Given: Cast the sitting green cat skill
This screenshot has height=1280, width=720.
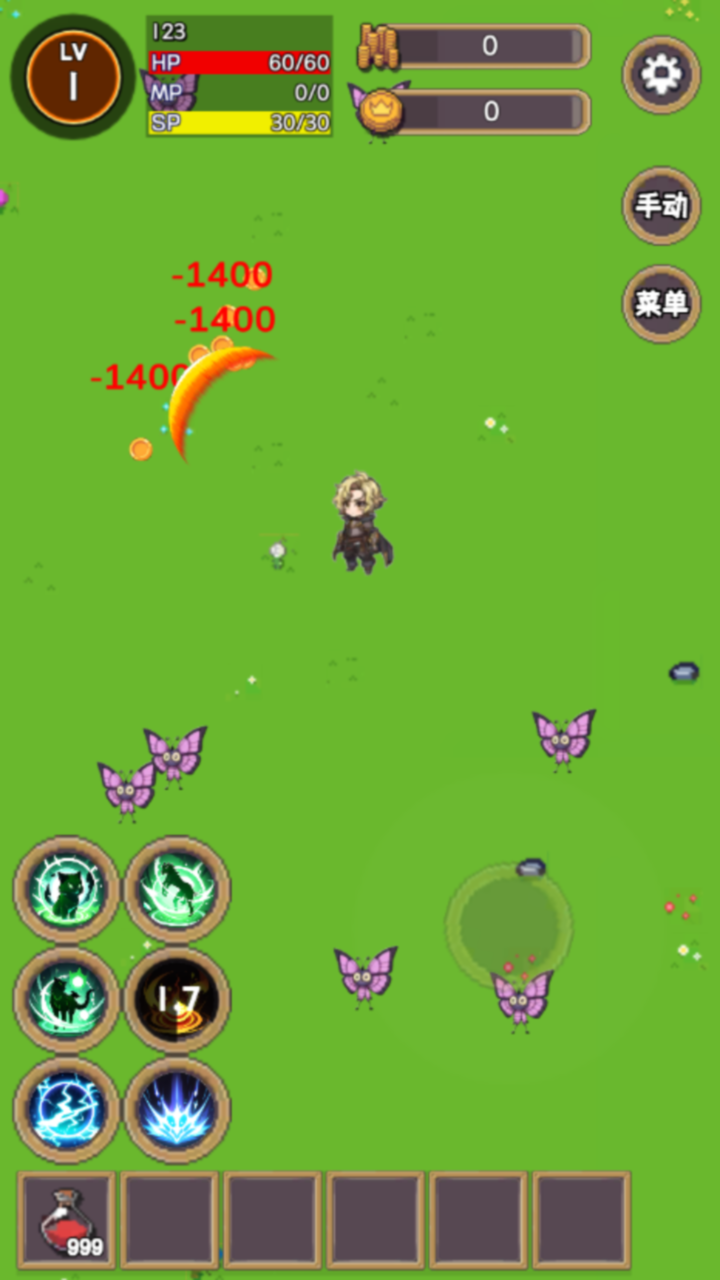Looking at the screenshot, I should click(67, 890).
